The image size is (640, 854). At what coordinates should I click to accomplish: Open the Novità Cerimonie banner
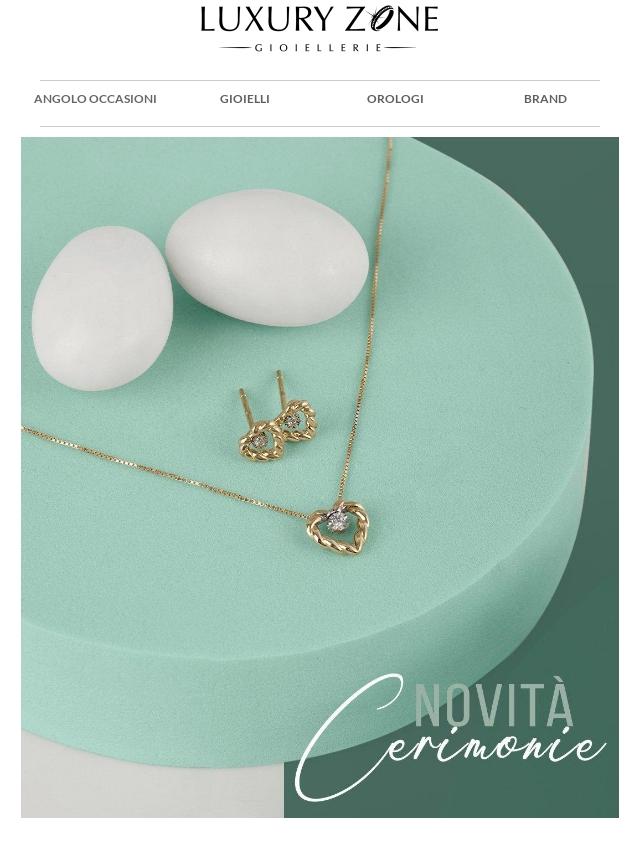pyautogui.click(x=320, y=477)
